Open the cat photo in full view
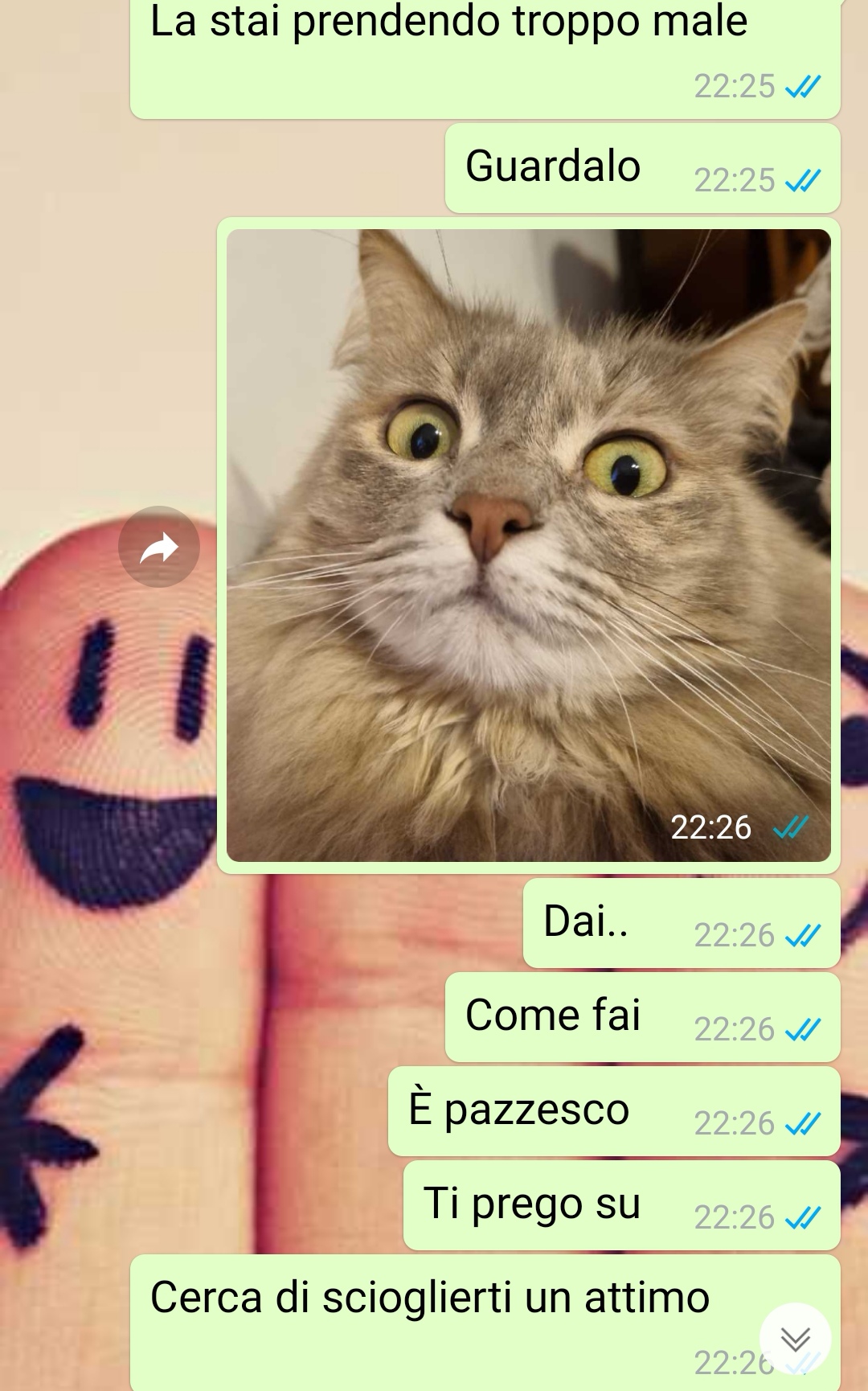 click(528, 545)
